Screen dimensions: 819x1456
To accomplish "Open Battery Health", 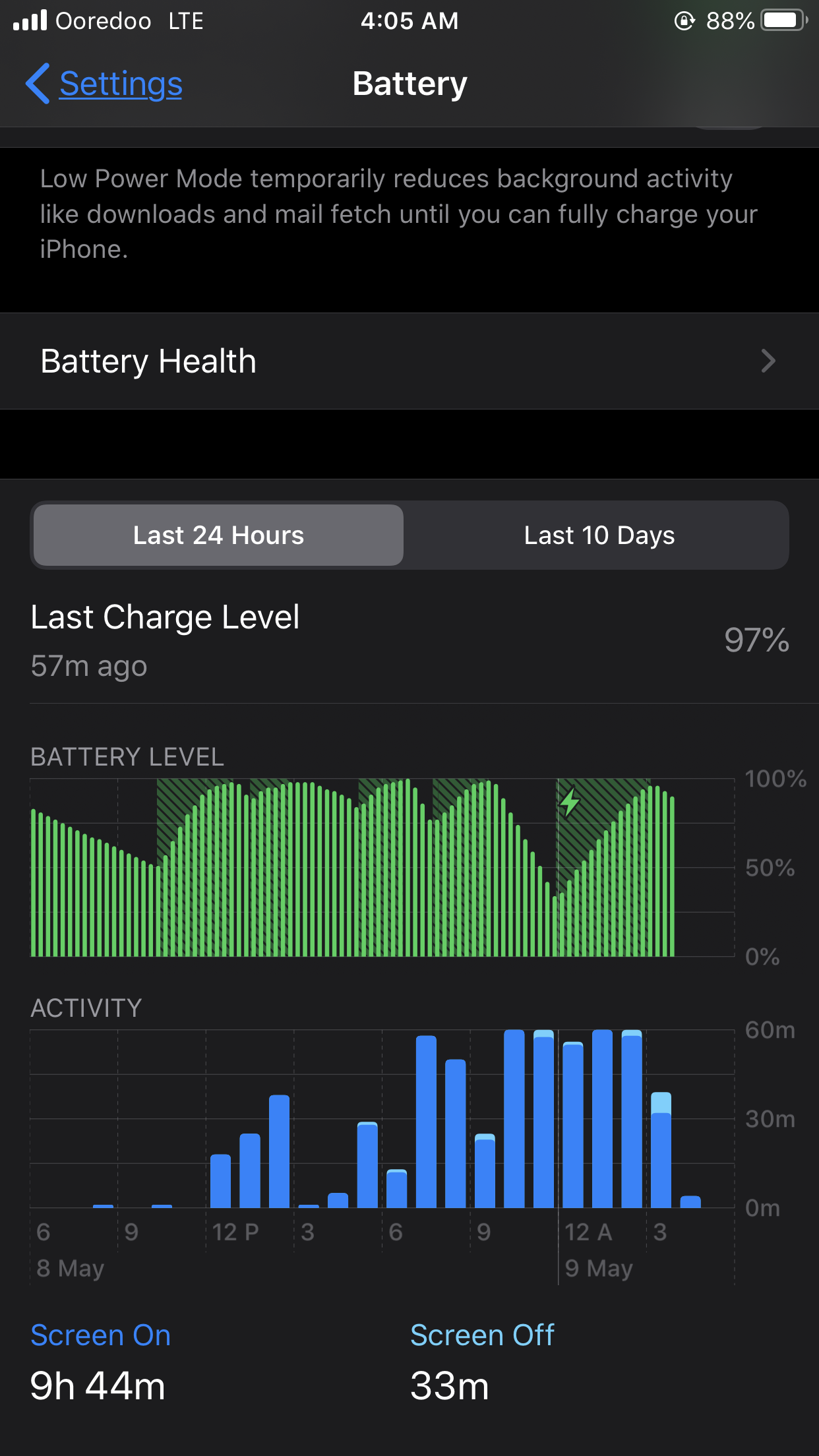I will point(409,361).
